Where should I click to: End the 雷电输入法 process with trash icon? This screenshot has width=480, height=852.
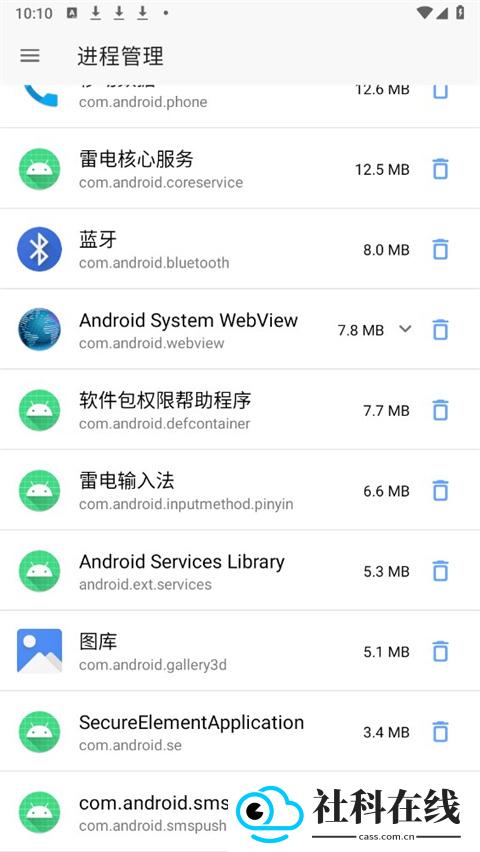coord(440,491)
